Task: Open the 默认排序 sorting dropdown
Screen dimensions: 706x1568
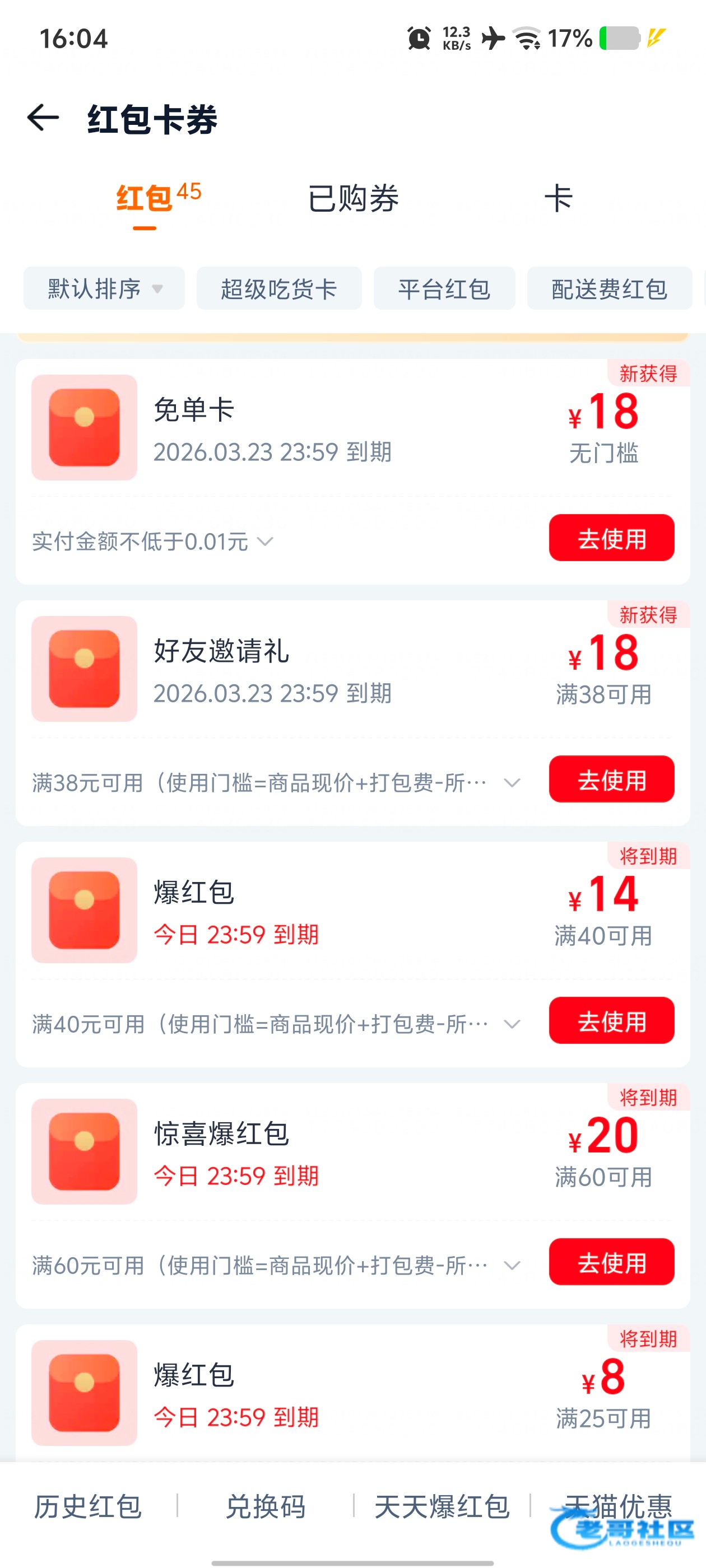Action: click(x=104, y=288)
